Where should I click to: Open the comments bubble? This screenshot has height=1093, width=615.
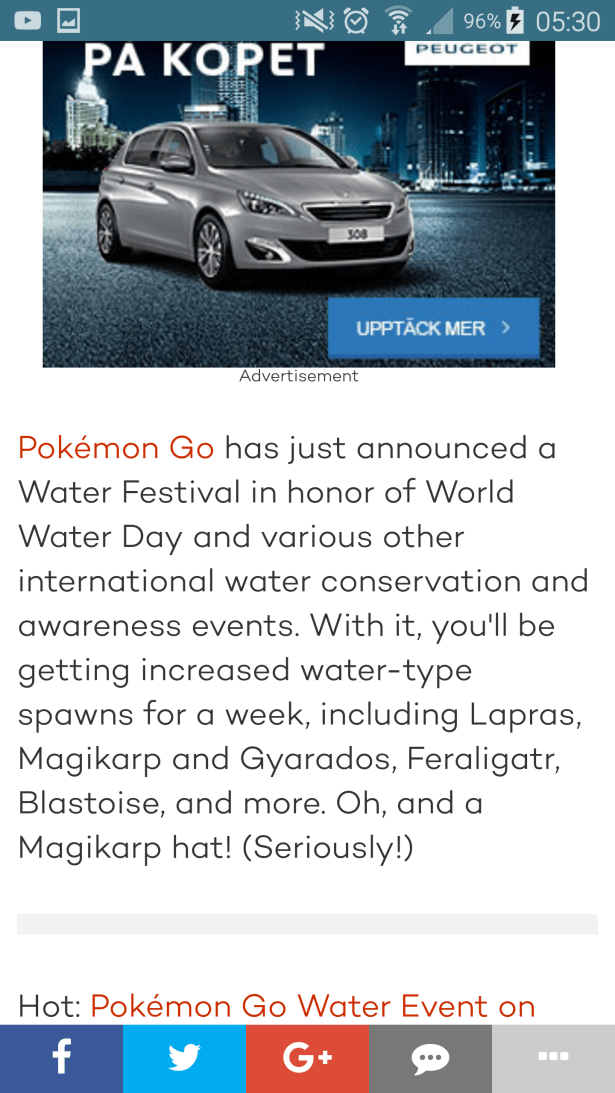click(x=430, y=1058)
